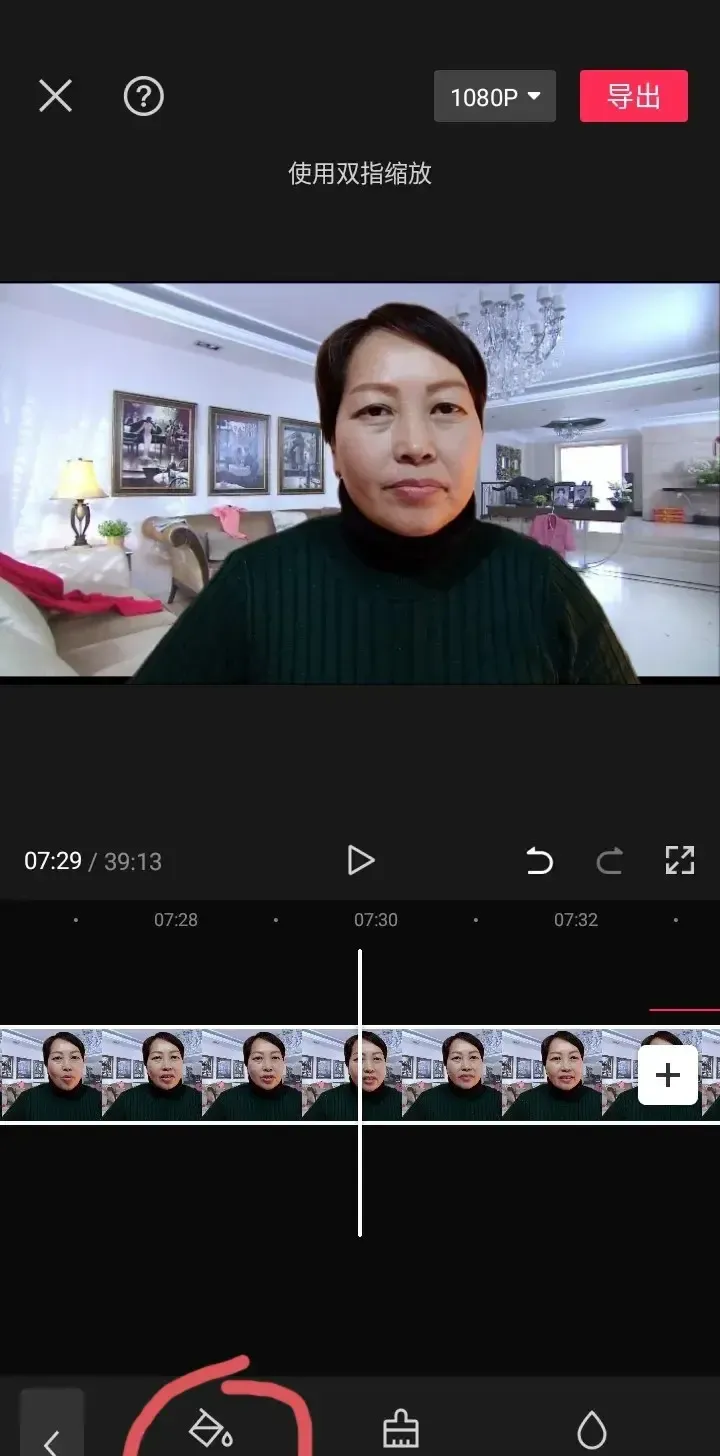The image size is (720, 1456).
Task: Open the 1080P resolution dropdown
Action: coord(495,97)
